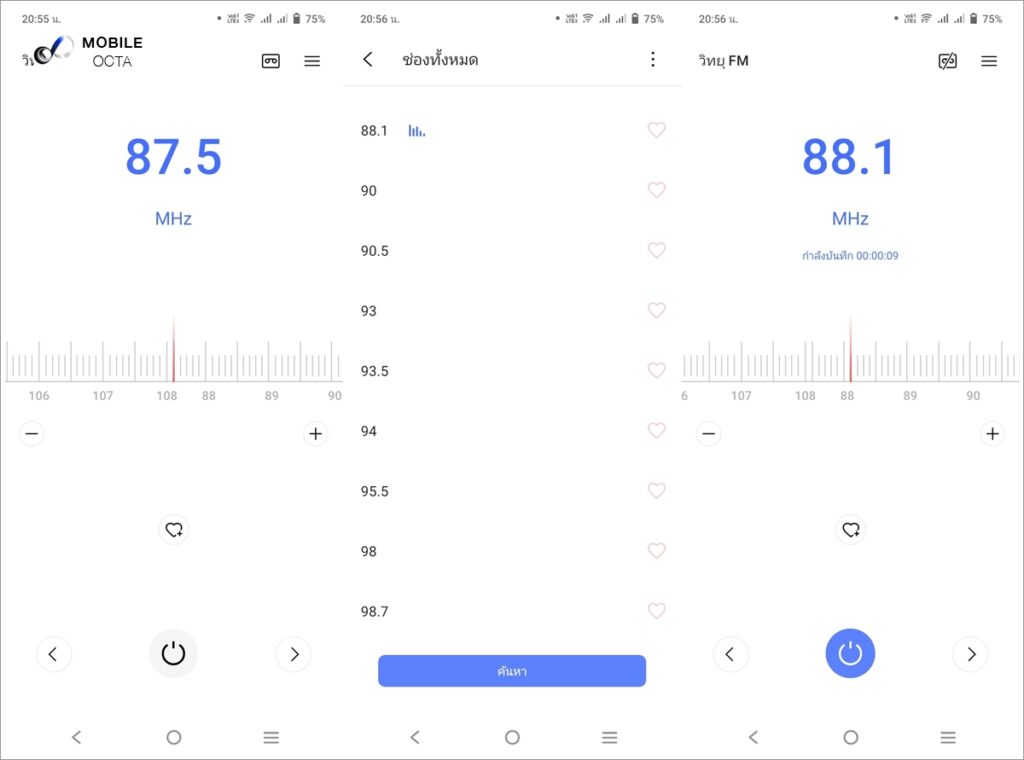Image resolution: width=1024 pixels, height=760 pixels.
Task: Open the menu on the วิทยุ FM screen
Action: (989, 61)
